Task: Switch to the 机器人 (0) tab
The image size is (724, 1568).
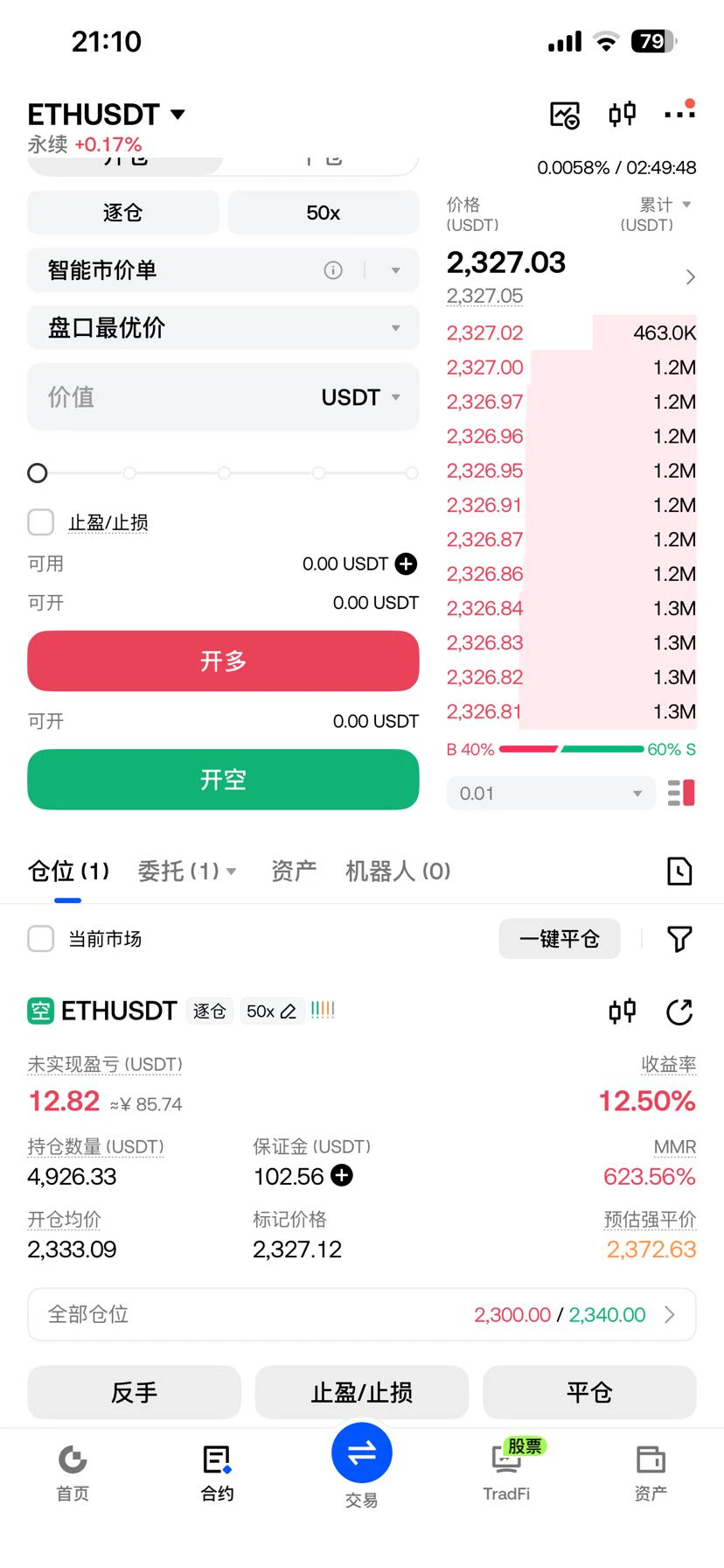Action: pyautogui.click(x=398, y=871)
